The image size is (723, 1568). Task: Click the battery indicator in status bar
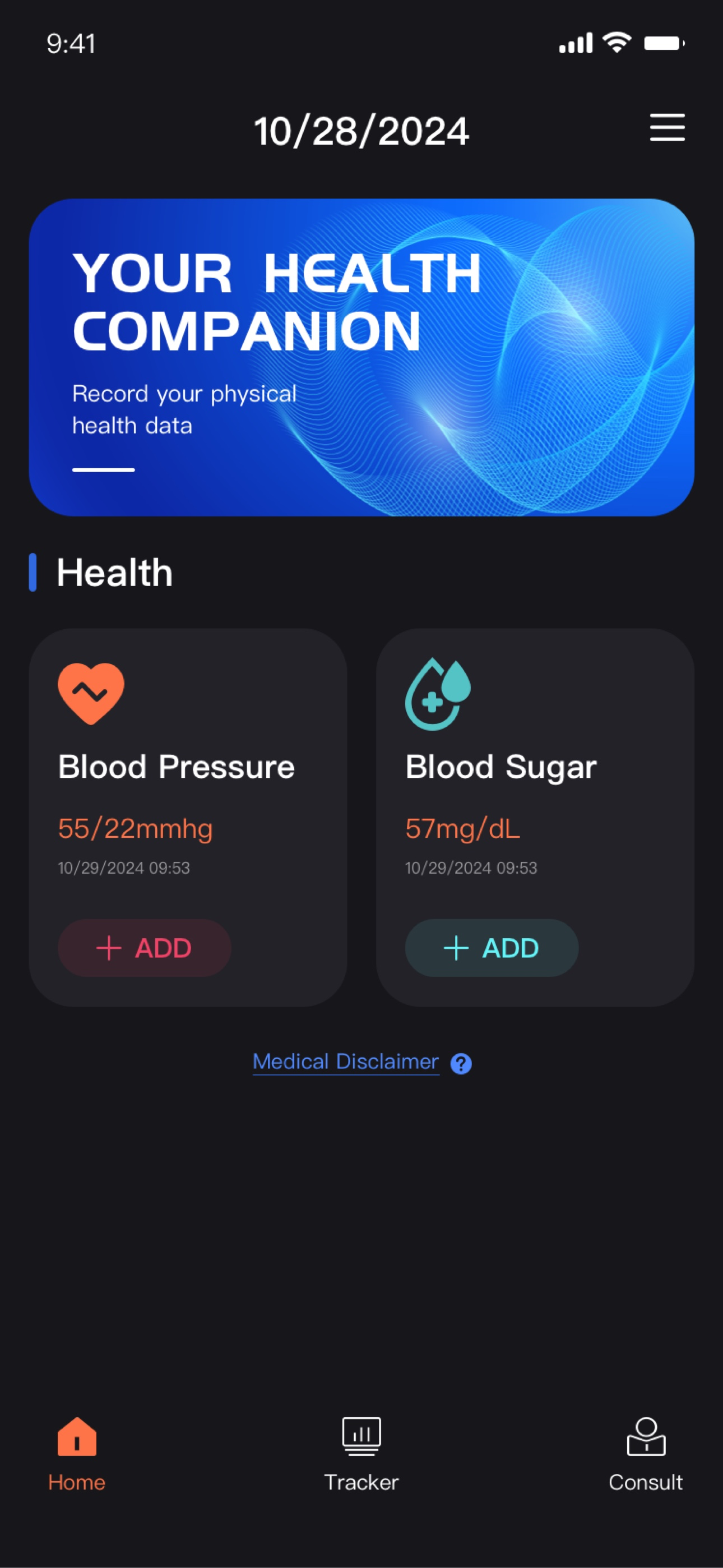click(x=665, y=43)
